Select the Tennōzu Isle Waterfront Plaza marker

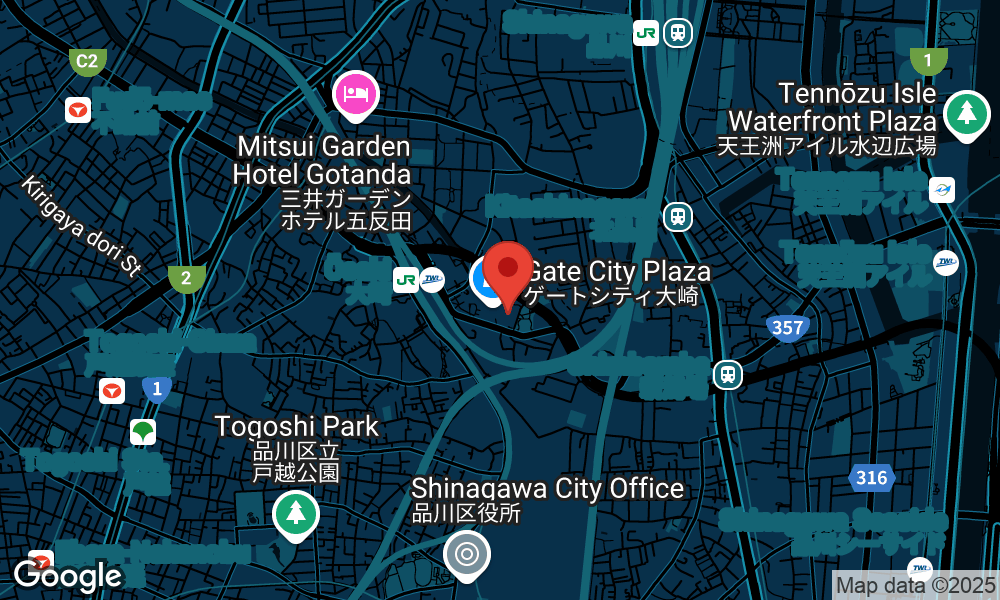click(966, 112)
